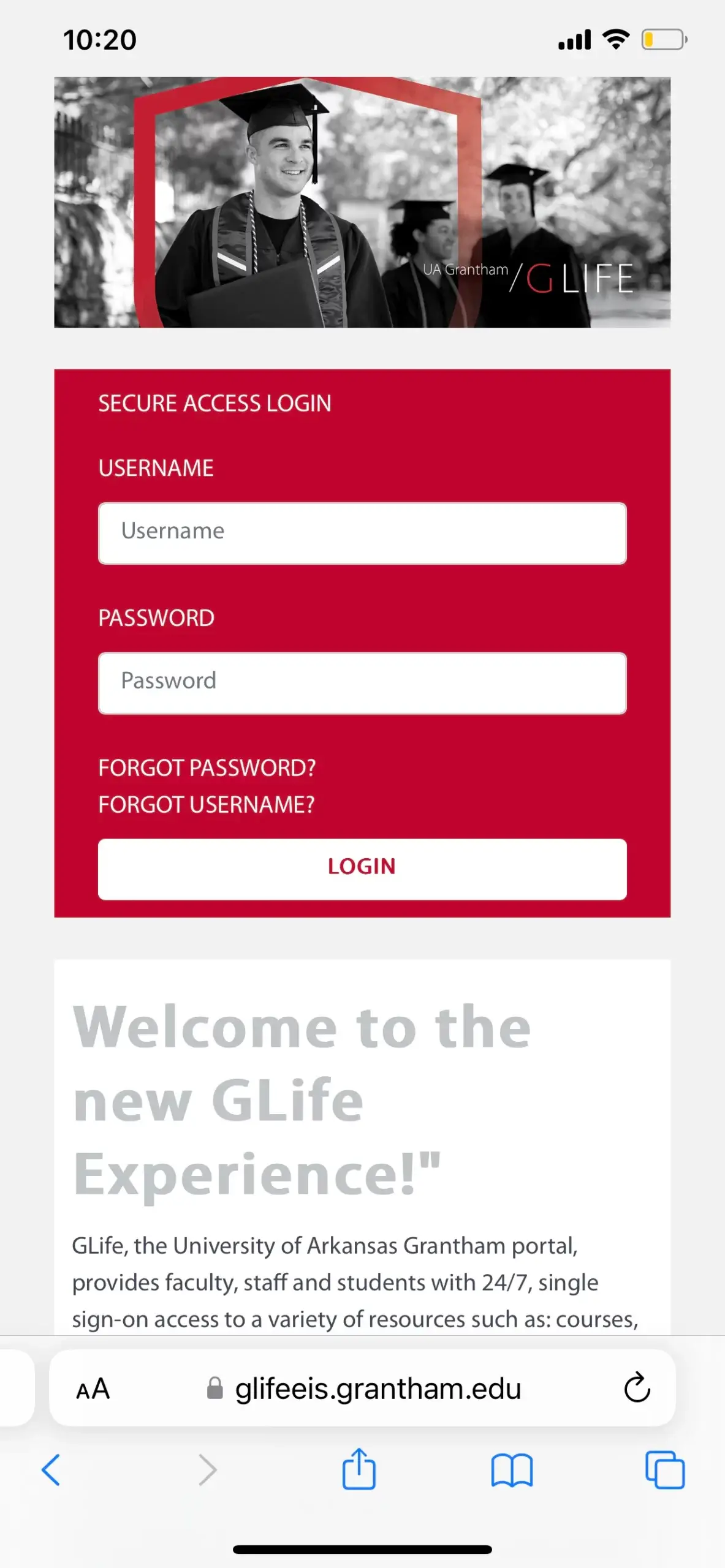
Task: Open Safari bookmarks
Action: coord(512,1470)
